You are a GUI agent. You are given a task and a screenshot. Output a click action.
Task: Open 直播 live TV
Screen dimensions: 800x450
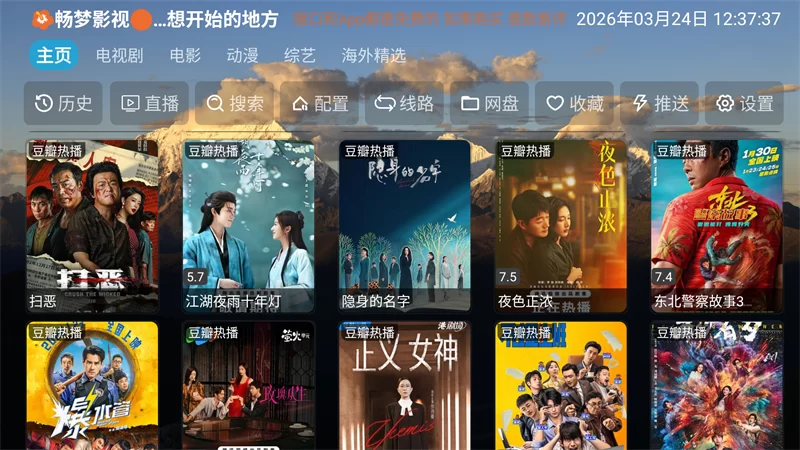150,103
